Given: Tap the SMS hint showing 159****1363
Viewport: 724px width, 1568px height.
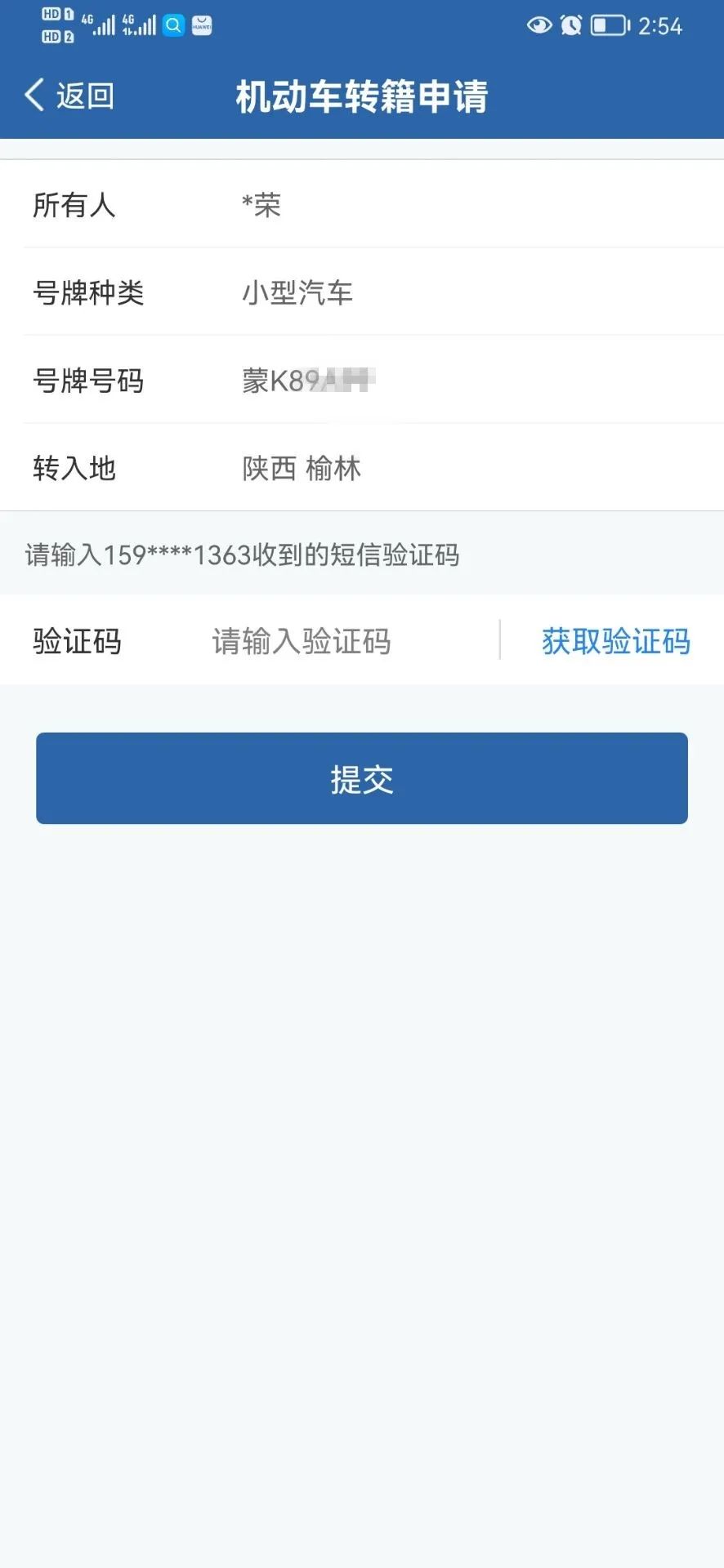Looking at the screenshot, I should [x=242, y=555].
